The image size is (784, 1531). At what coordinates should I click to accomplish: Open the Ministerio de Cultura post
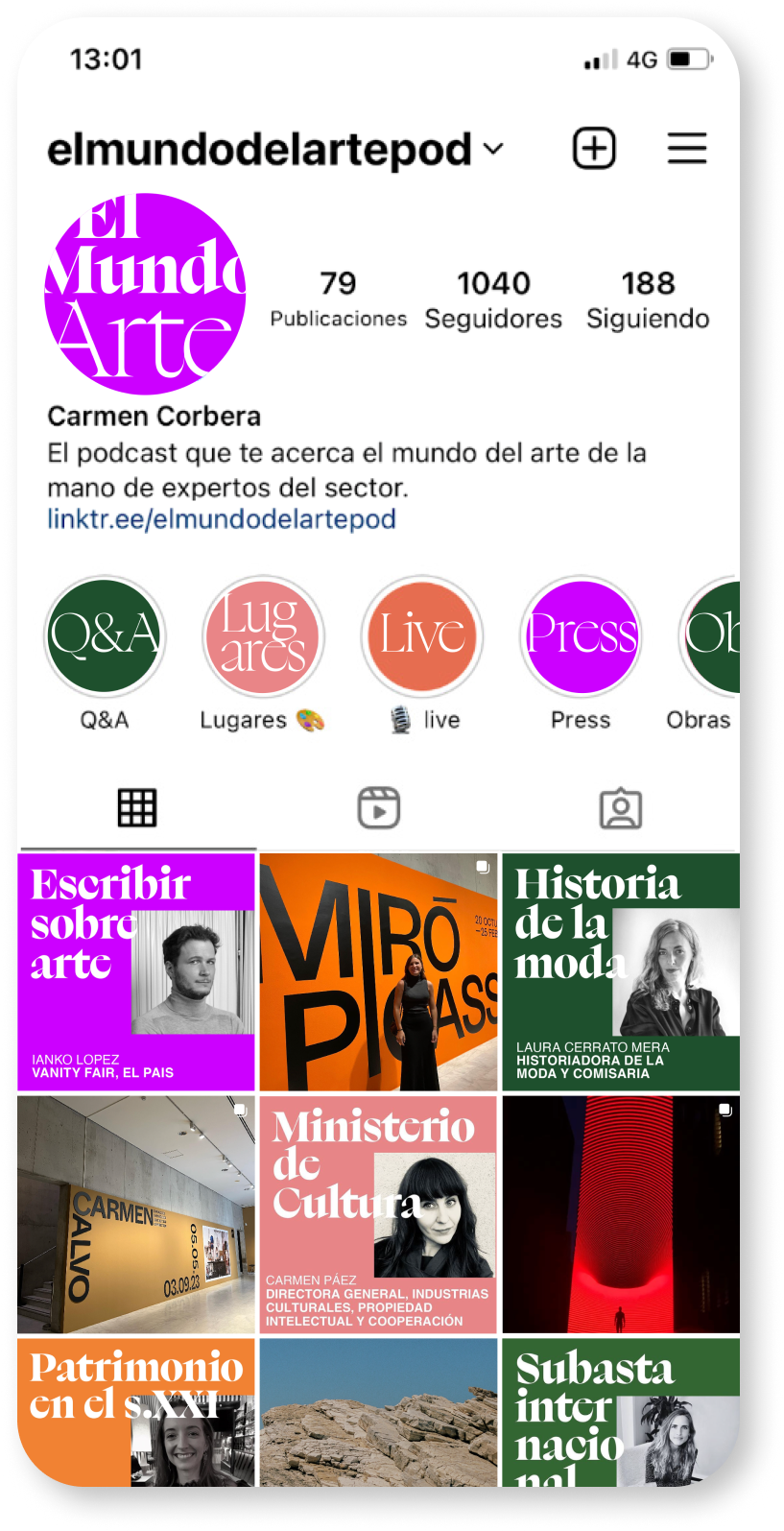pos(379,1214)
